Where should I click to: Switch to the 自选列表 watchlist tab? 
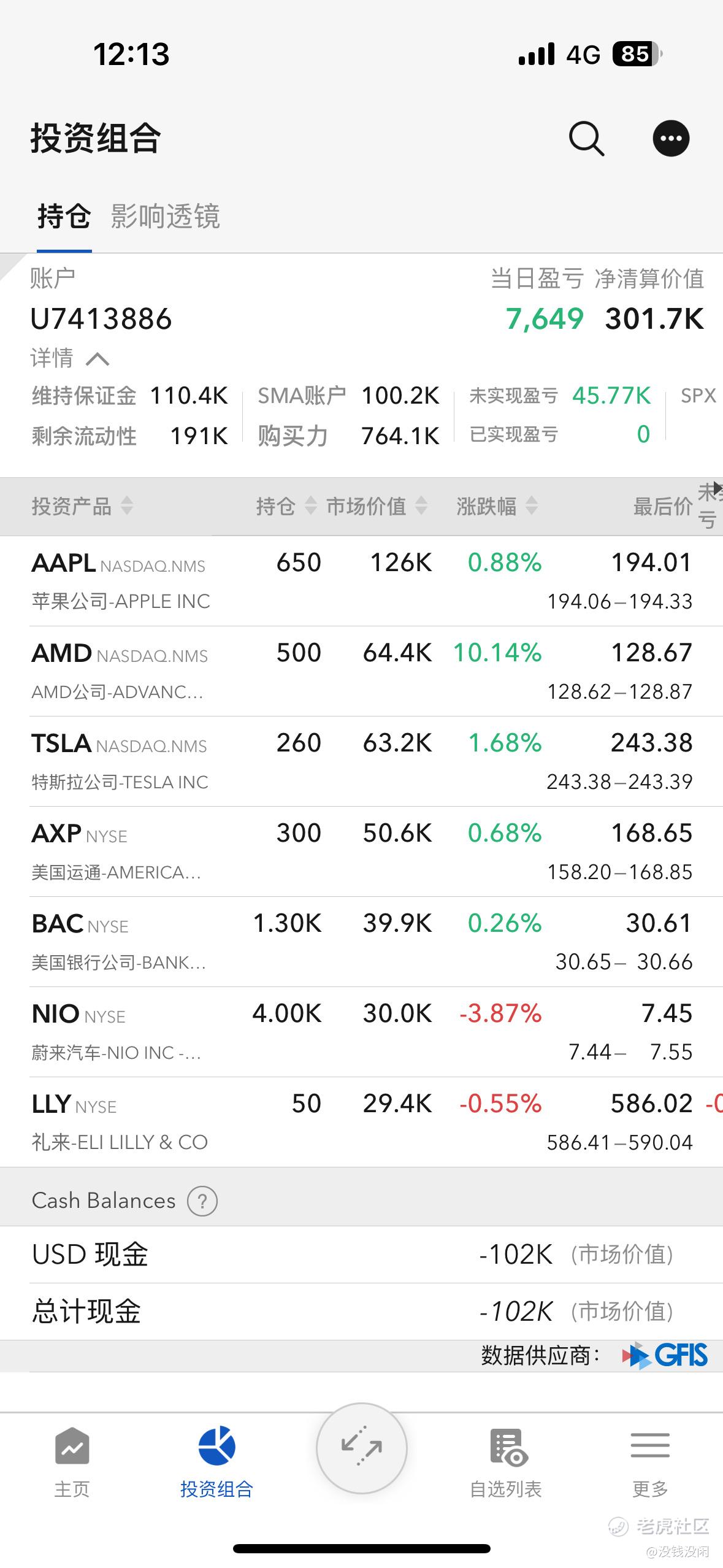[506, 1461]
